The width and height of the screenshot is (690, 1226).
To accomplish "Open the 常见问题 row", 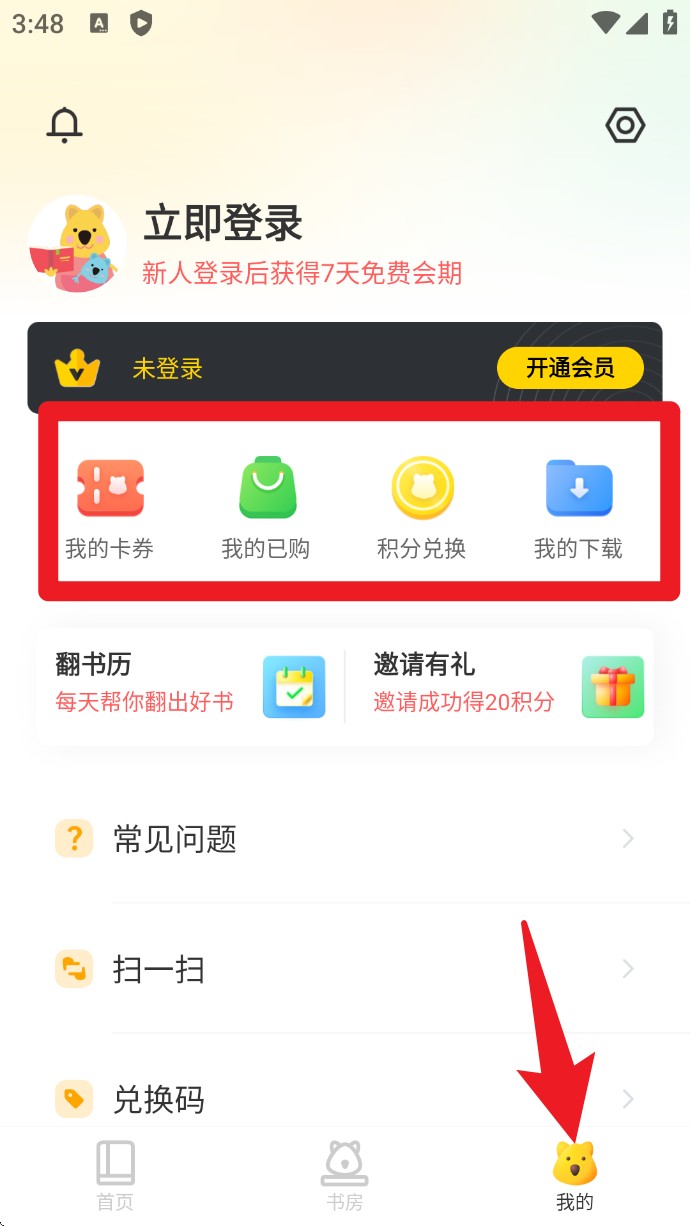I will (x=345, y=838).
